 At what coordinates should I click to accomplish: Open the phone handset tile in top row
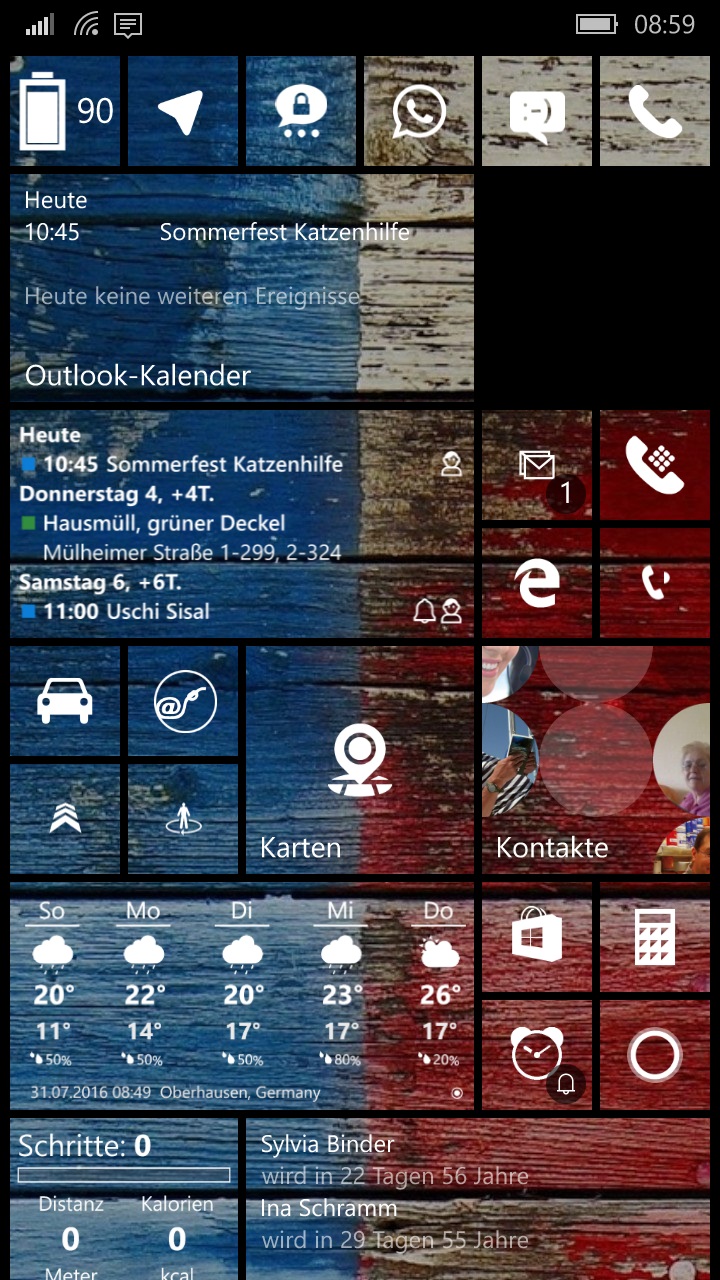coord(655,111)
